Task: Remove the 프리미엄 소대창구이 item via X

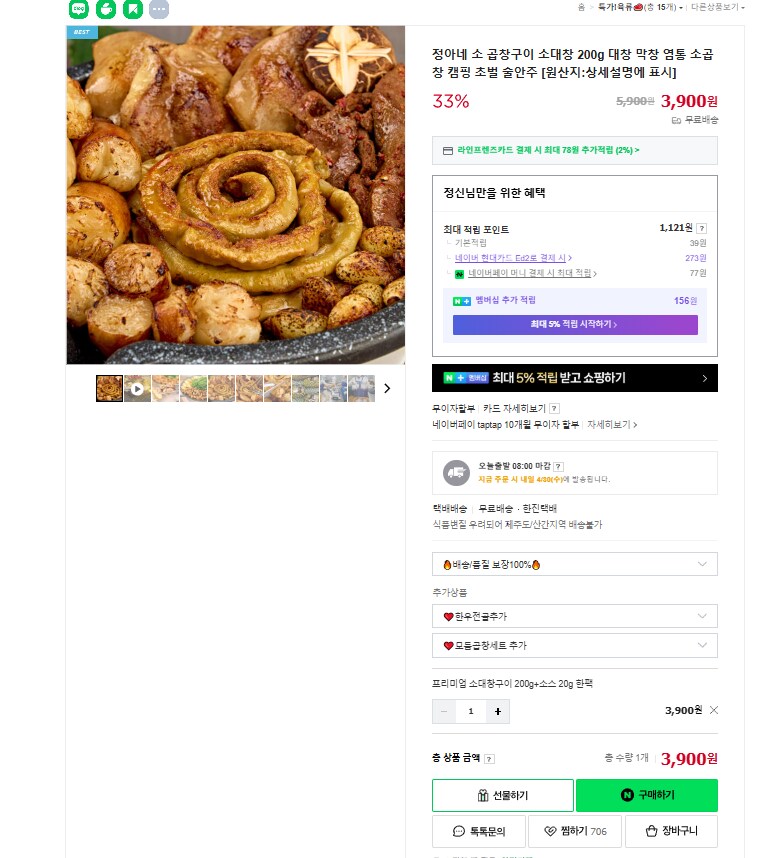Action: click(715, 710)
